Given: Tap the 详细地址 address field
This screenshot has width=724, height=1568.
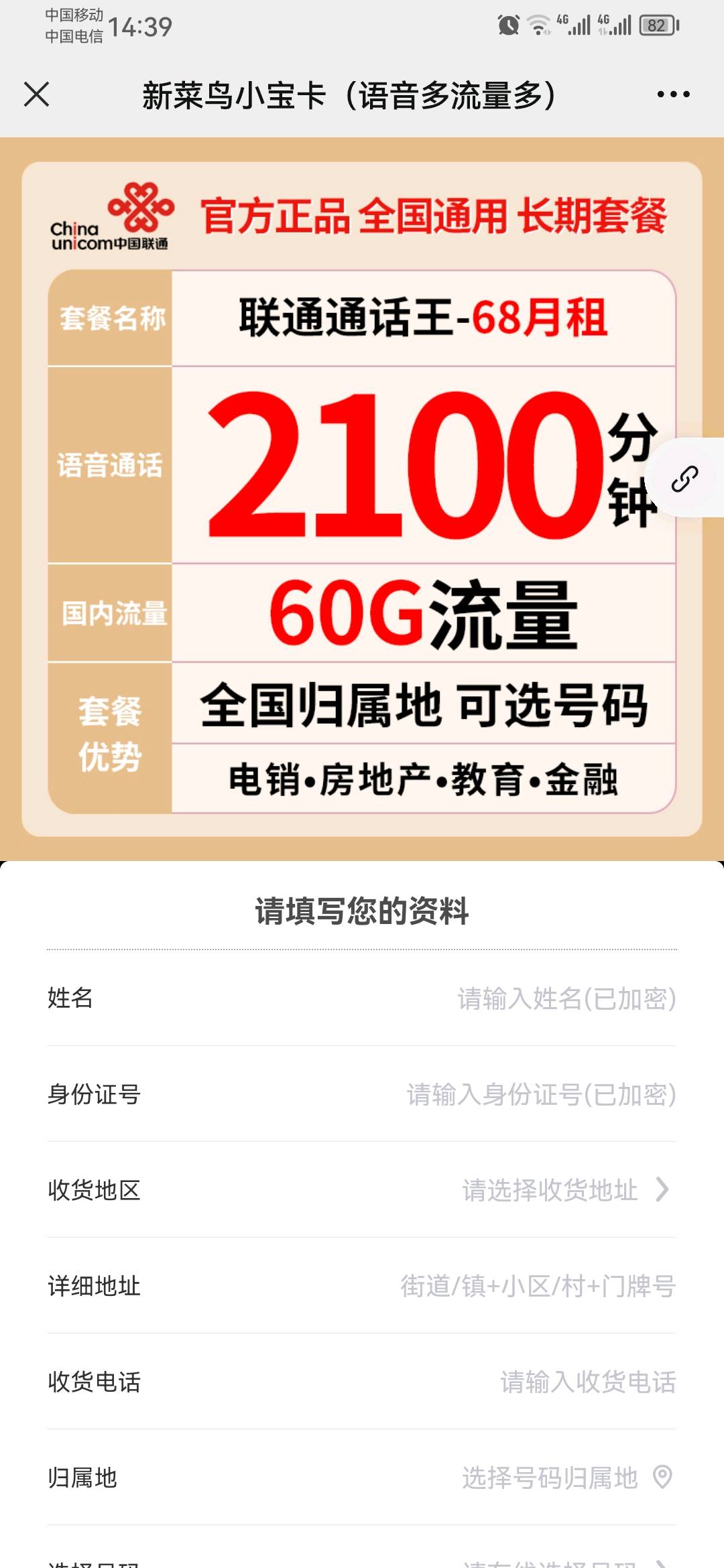Looking at the screenshot, I should pyautogui.click(x=538, y=1286).
